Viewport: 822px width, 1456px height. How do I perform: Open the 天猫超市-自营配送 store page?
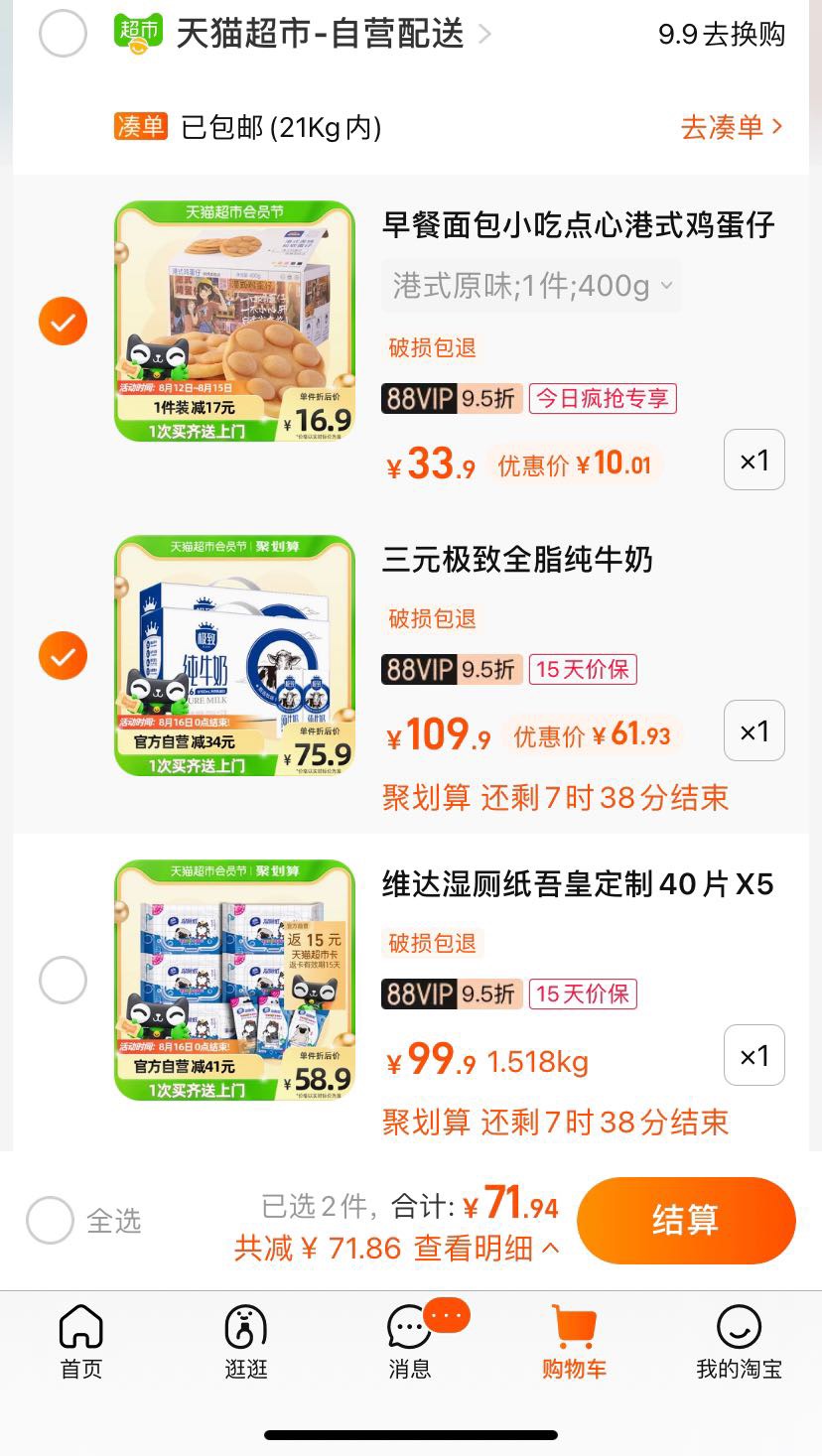click(320, 35)
